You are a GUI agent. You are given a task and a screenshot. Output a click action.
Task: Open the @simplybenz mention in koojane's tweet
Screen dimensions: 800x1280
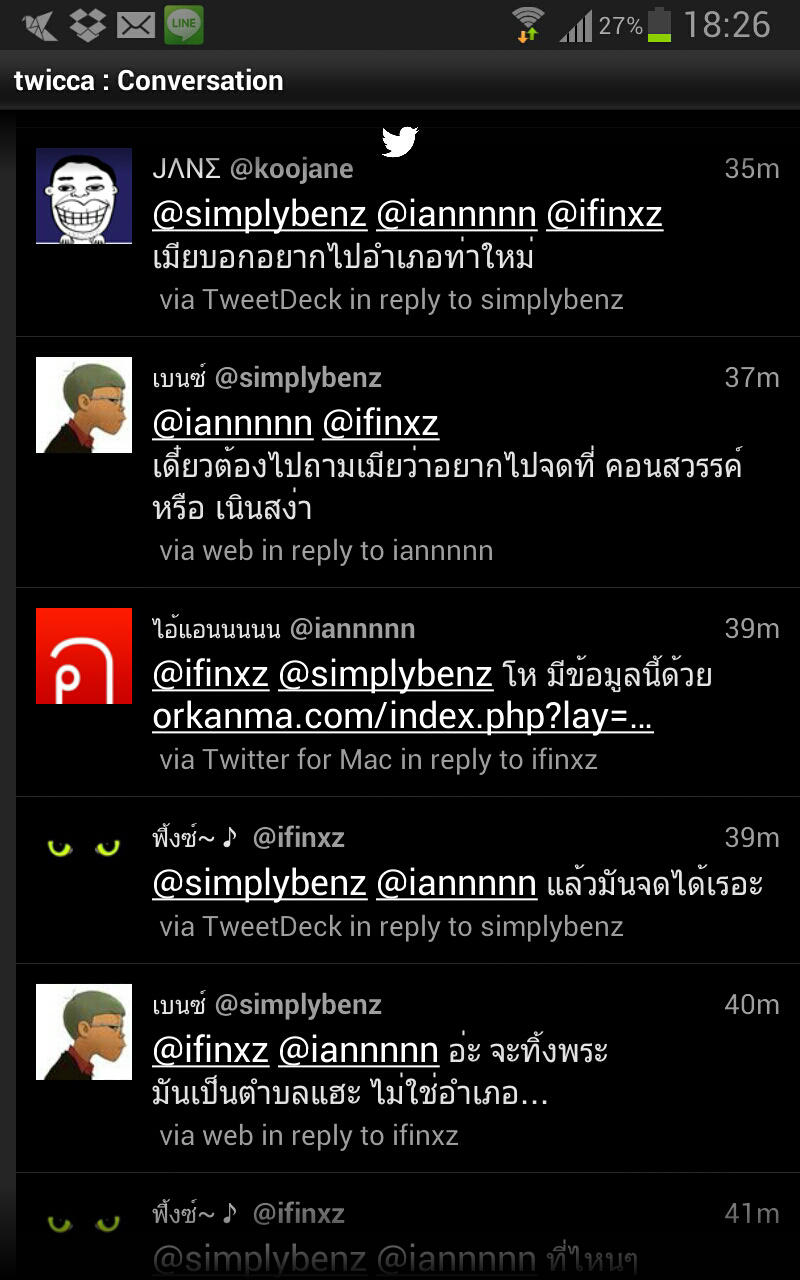[259, 214]
